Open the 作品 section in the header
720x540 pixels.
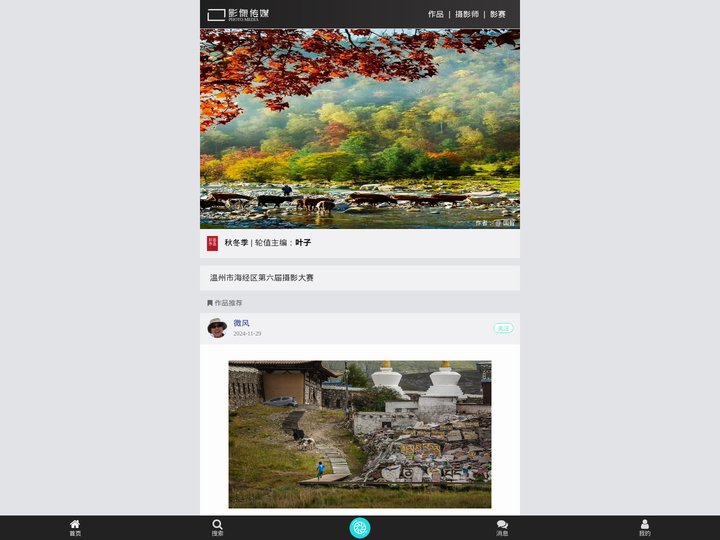click(x=435, y=14)
